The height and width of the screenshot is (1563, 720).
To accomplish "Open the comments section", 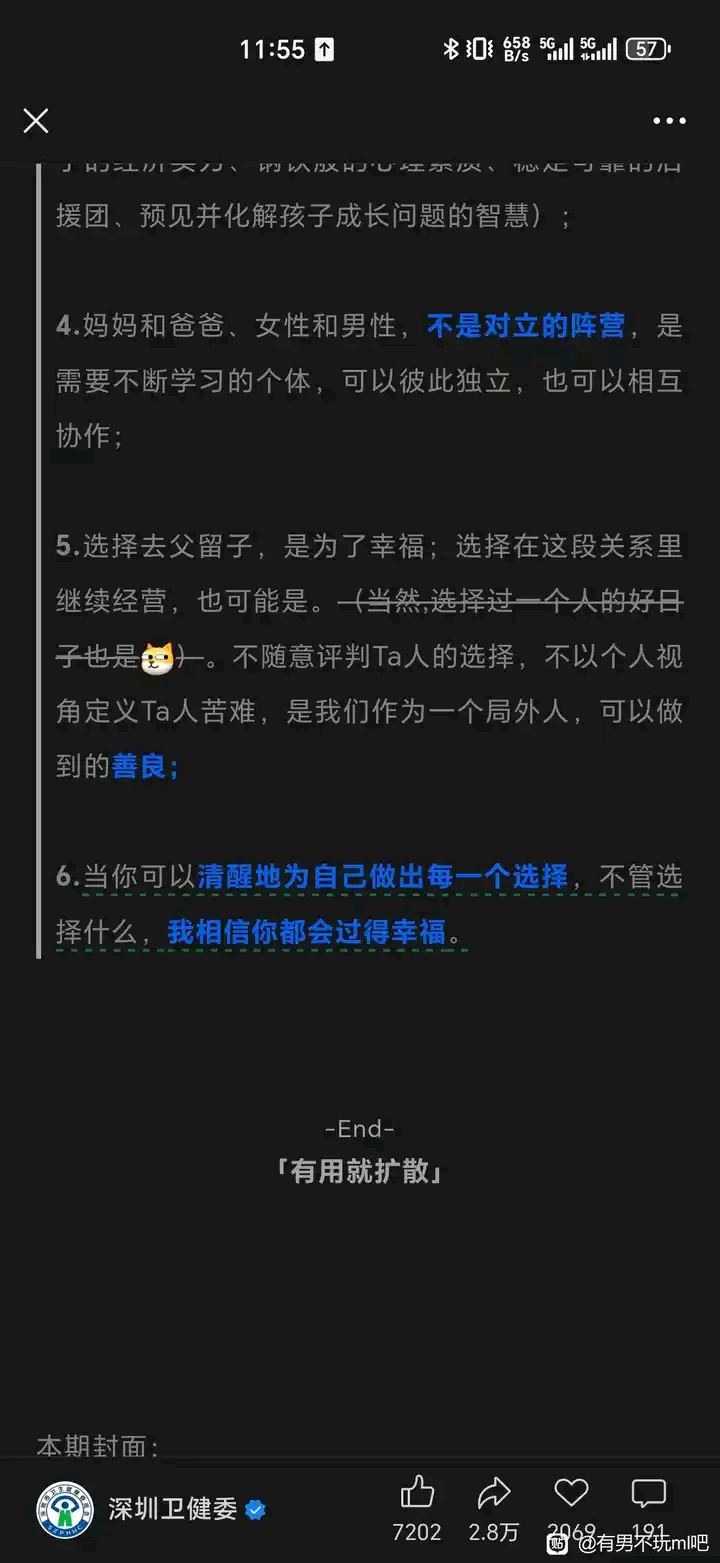I will point(649,1494).
